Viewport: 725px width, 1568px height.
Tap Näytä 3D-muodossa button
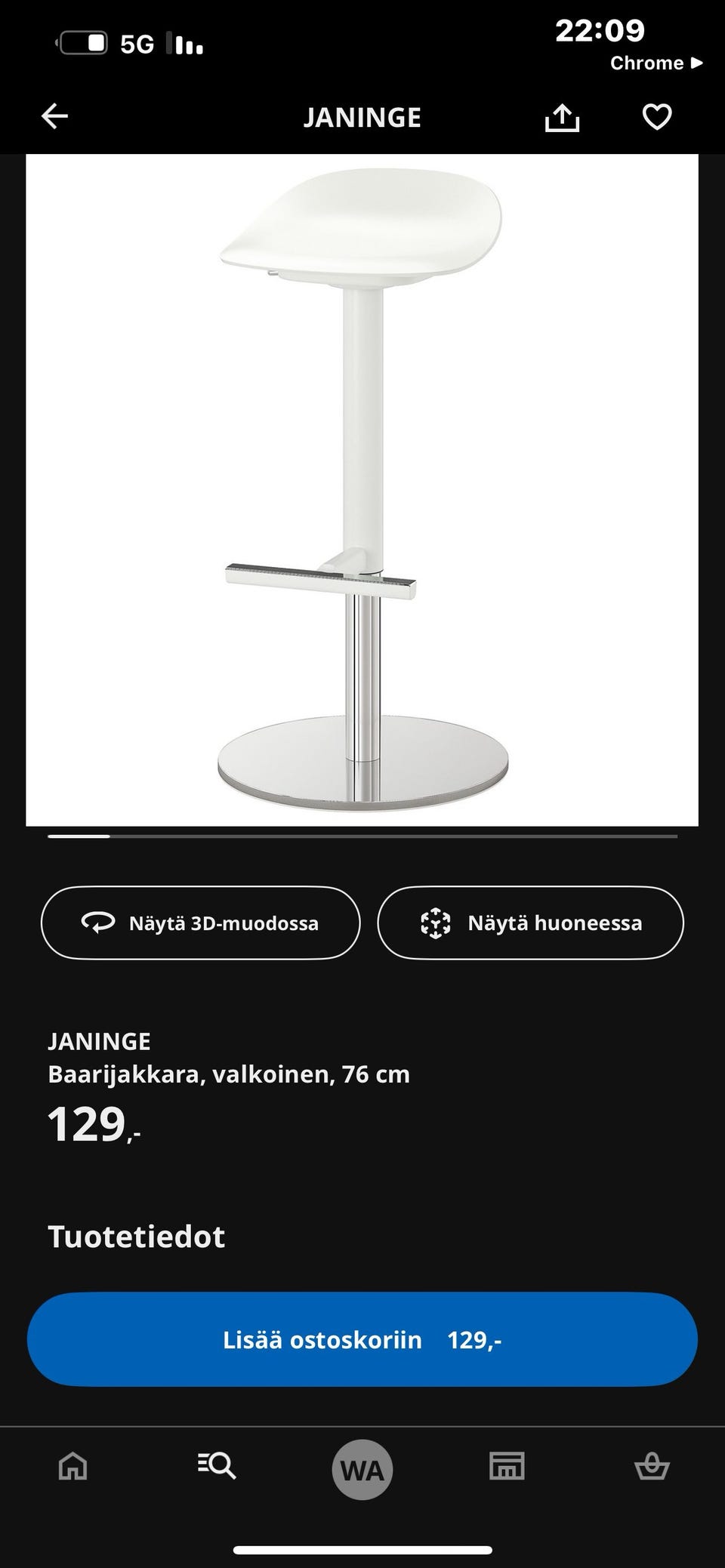pos(200,923)
